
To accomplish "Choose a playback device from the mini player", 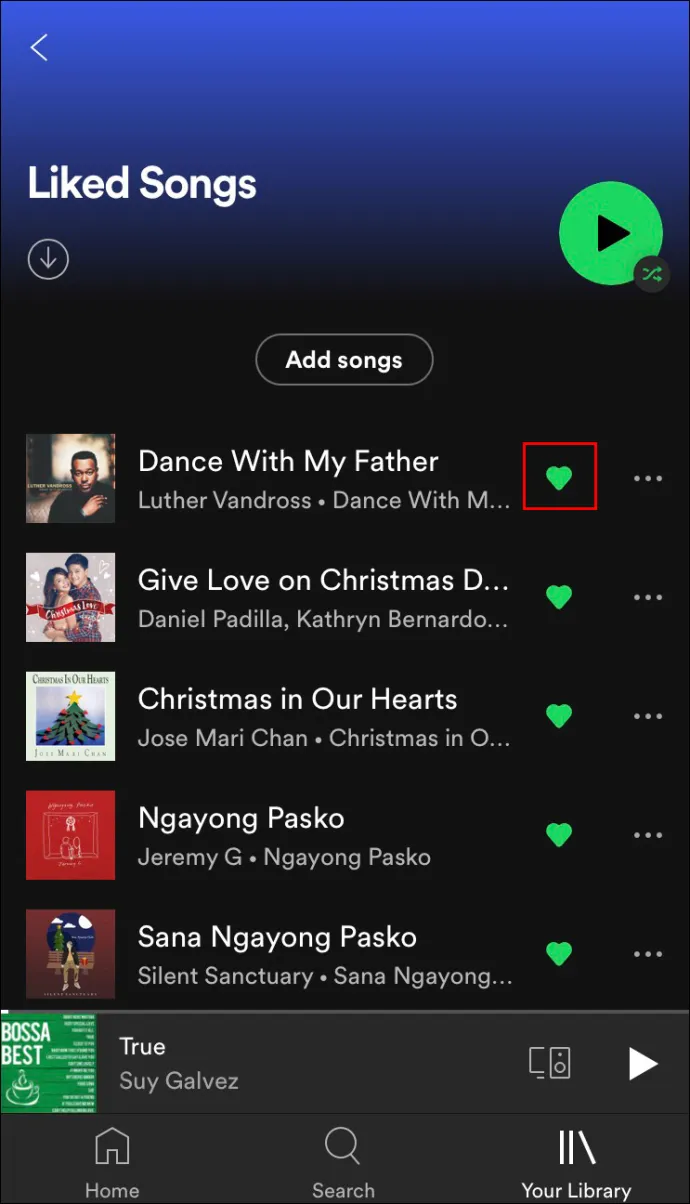I will (549, 1063).
